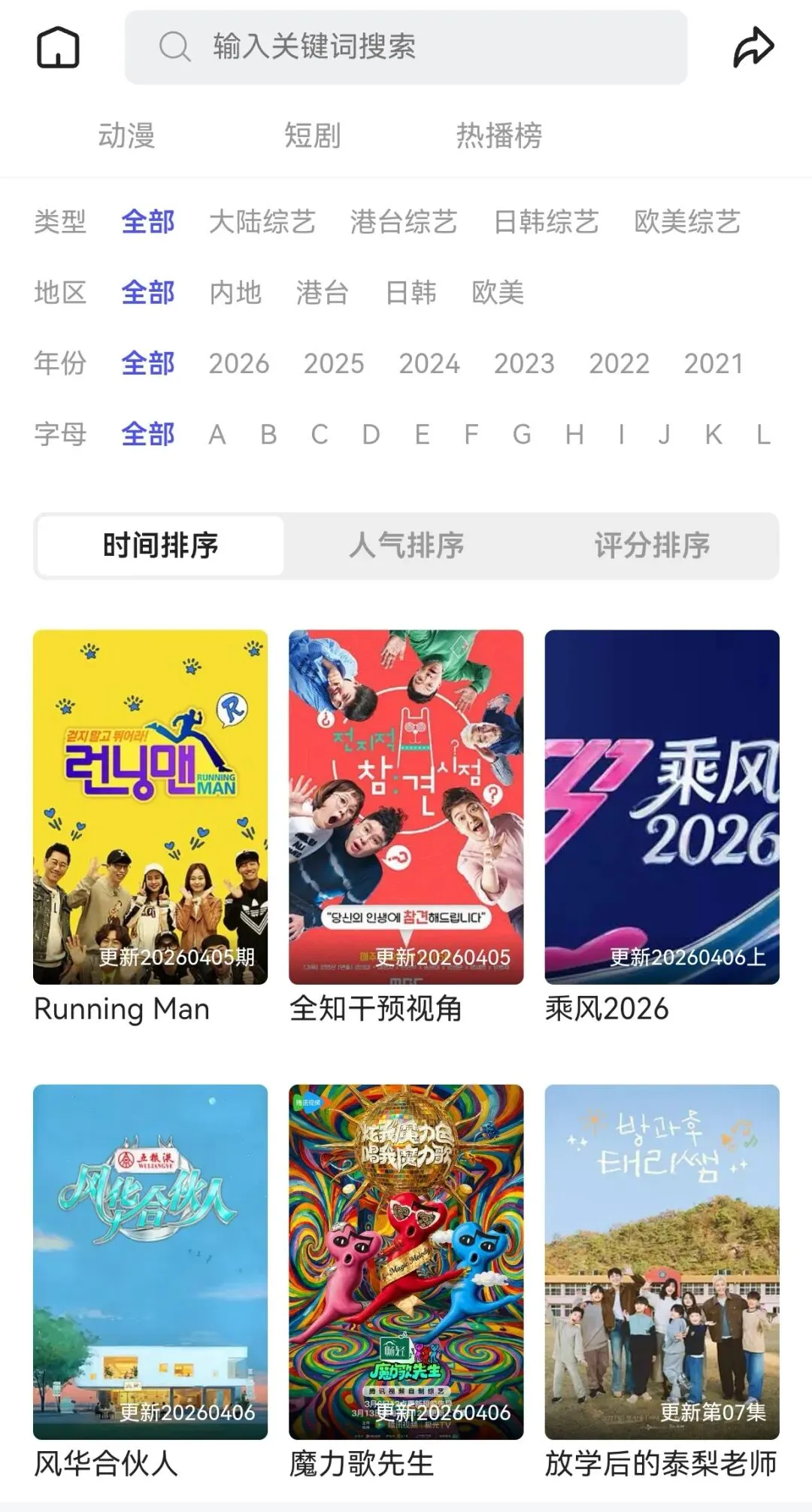The height and width of the screenshot is (1512, 812).
Task: Open 风华合伙人 show card
Action: click(x=150, y=1262)
